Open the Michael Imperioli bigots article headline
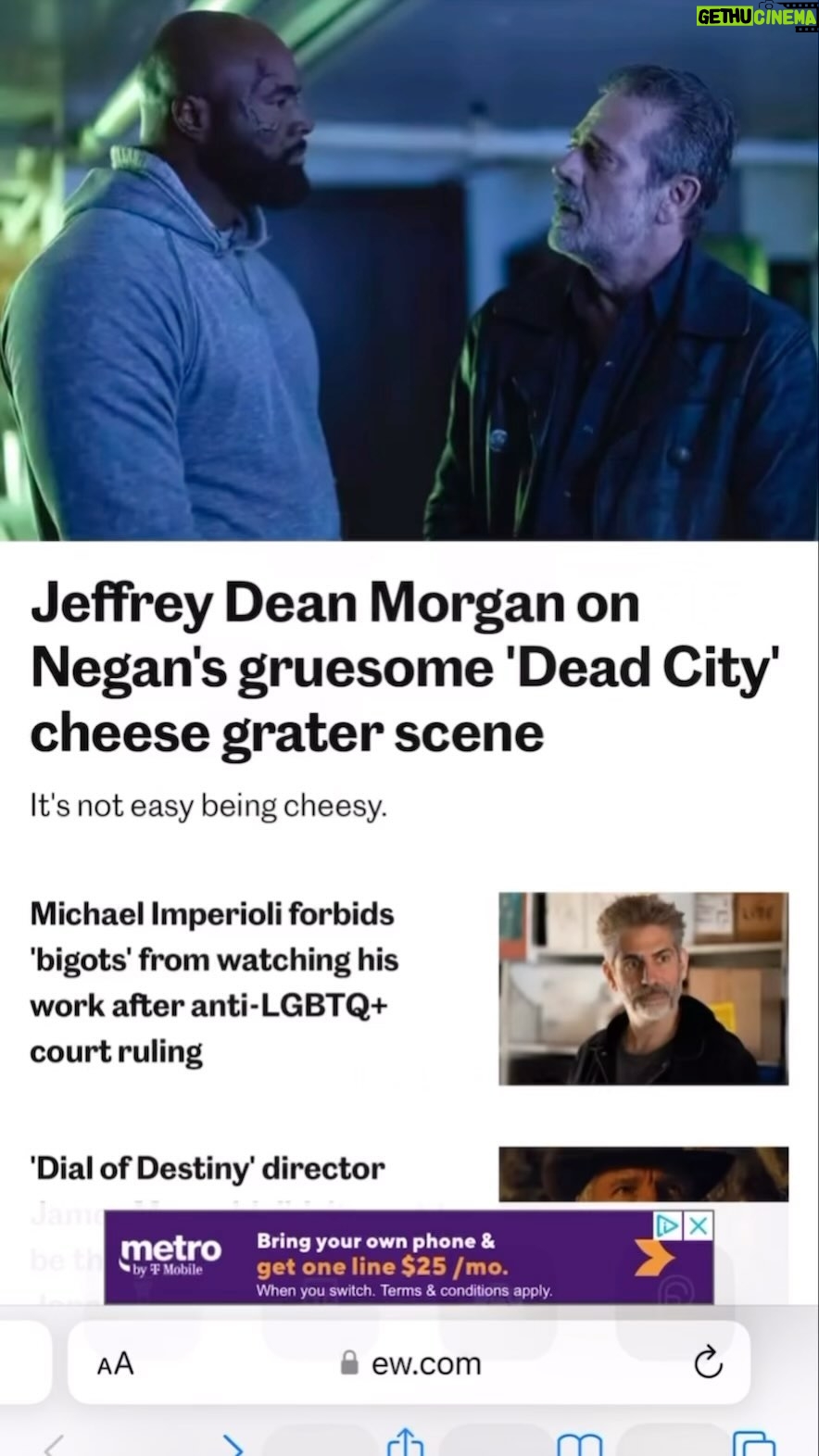 [x=214, y=983]
